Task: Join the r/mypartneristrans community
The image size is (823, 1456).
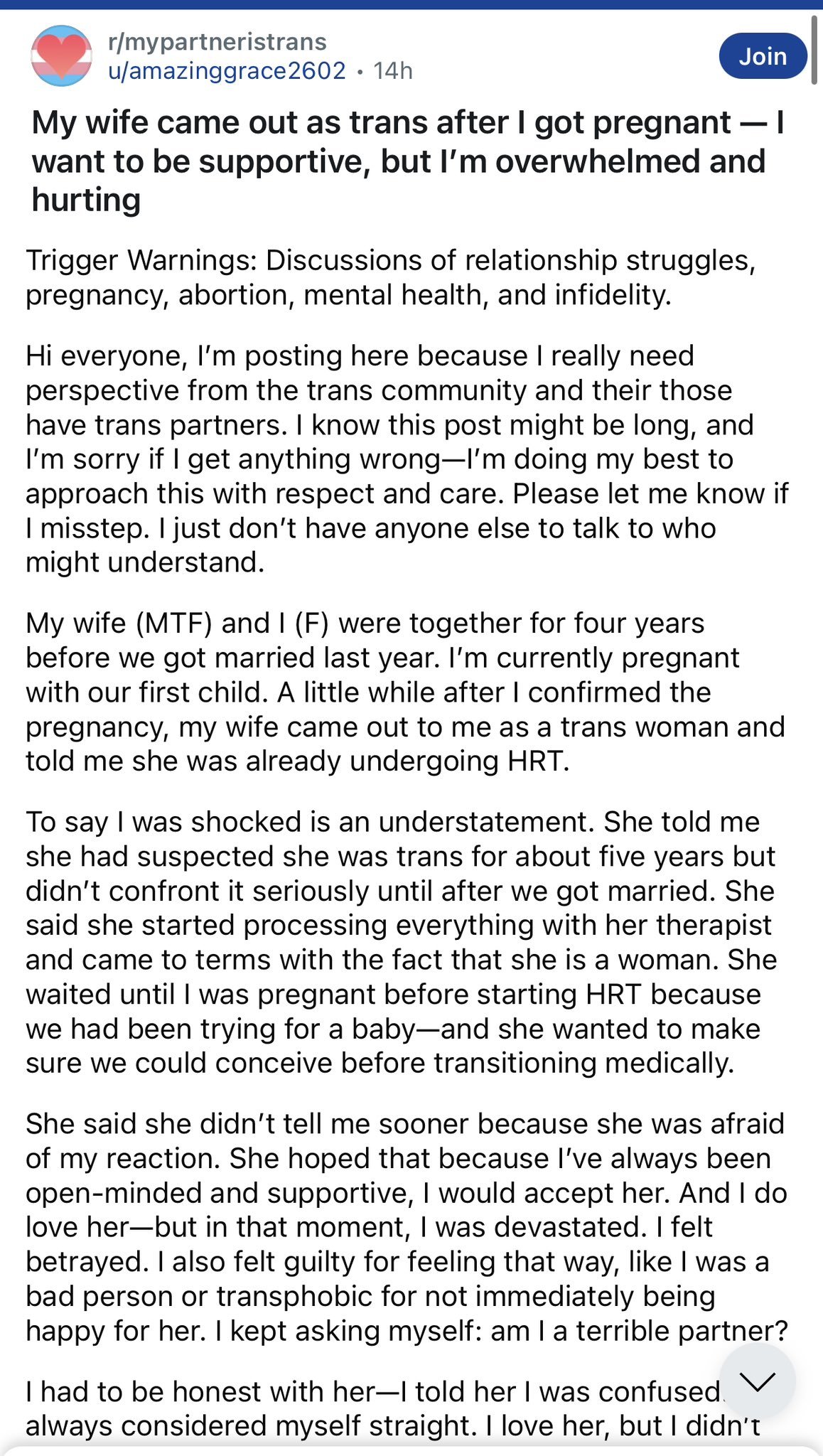Action: pos(763,56)
